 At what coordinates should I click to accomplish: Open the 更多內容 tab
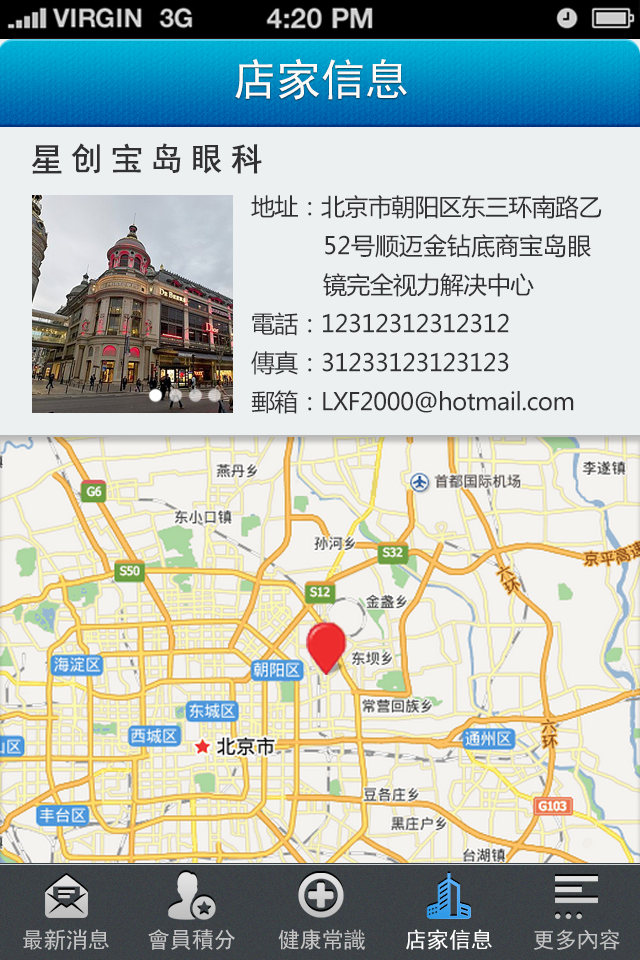coord(576,912)
